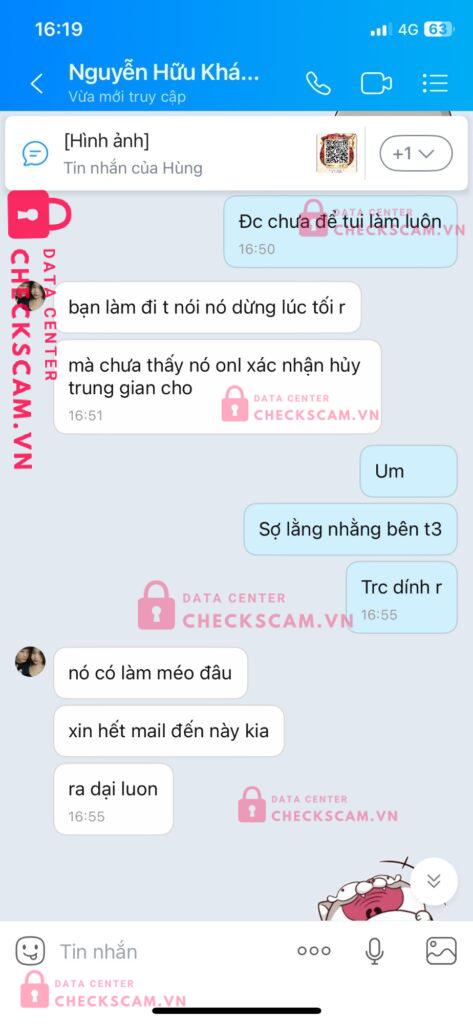
Task: Record a voice message
Action: click(374, 951)
